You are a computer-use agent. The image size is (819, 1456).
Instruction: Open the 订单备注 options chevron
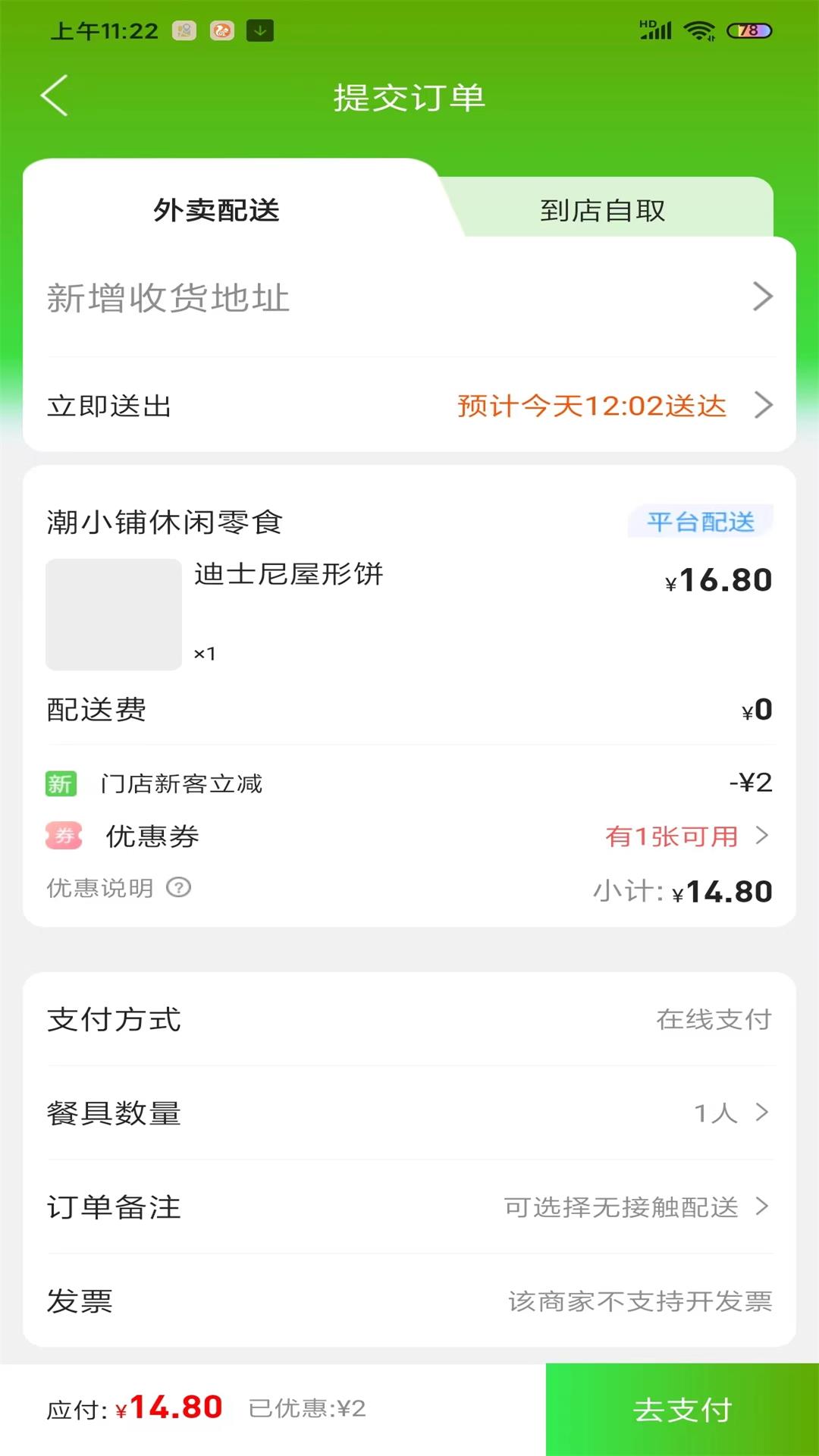point(764,1209)
